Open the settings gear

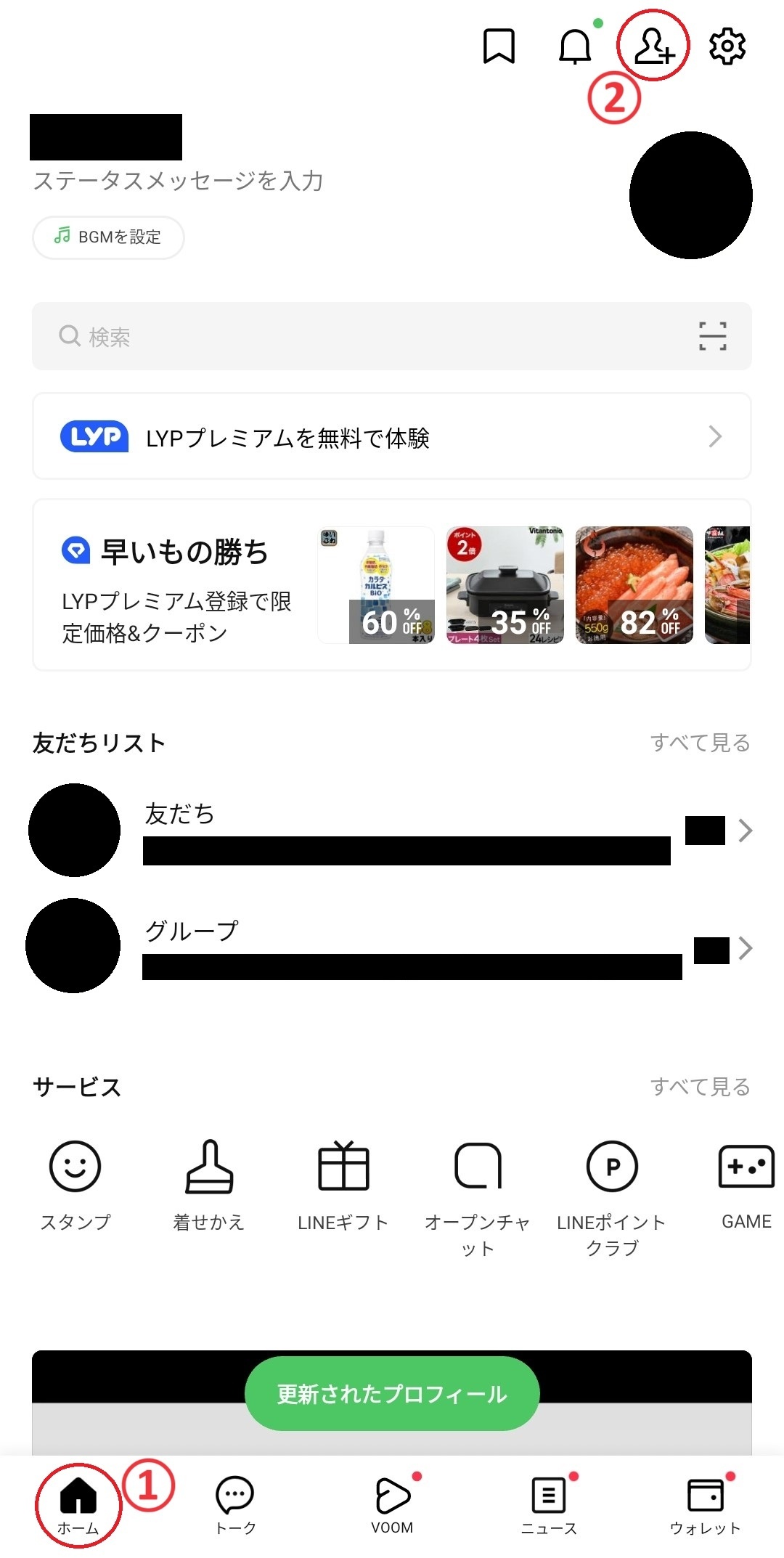tap(727, 46)
